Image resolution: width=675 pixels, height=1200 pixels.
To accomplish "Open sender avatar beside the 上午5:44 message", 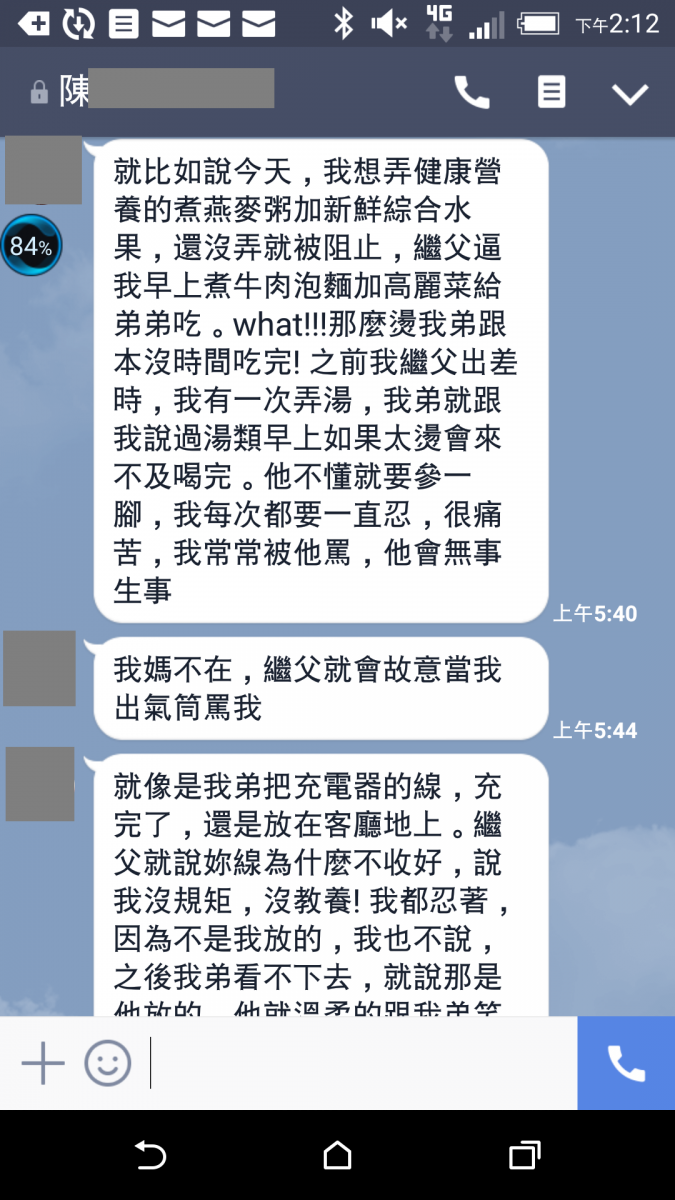I will 40,669.
